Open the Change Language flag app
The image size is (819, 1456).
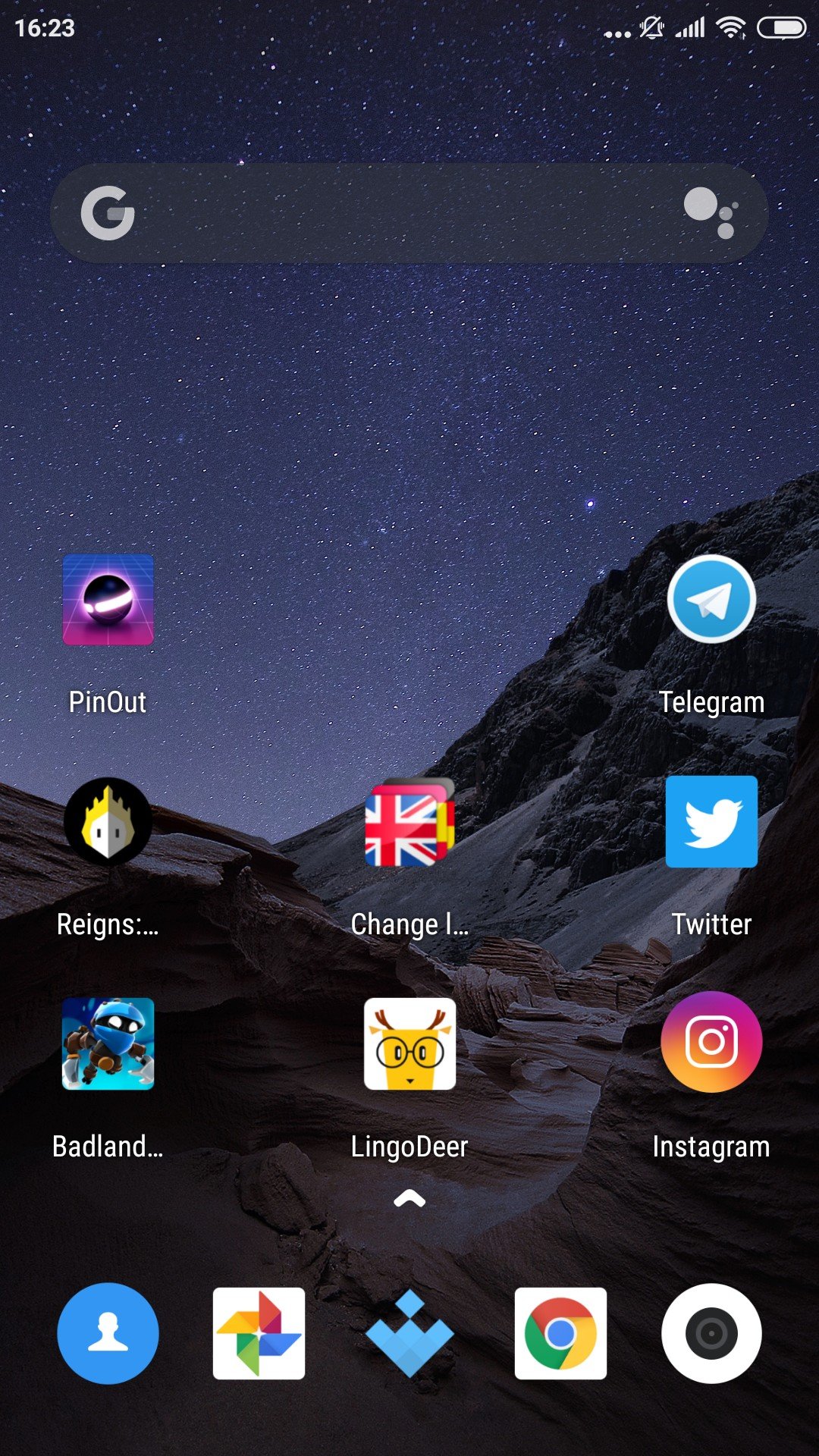coord(409,821)
